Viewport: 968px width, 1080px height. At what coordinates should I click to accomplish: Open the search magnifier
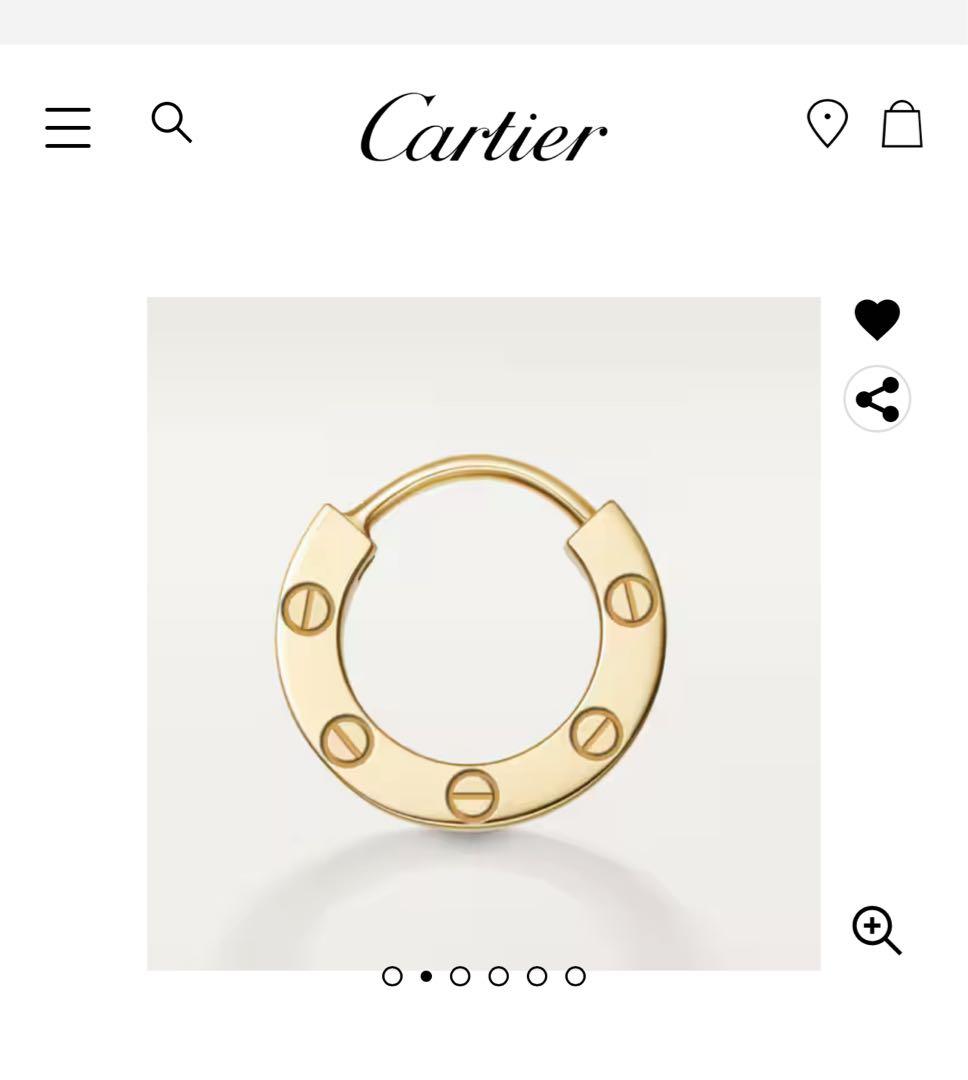pos(171,123)
